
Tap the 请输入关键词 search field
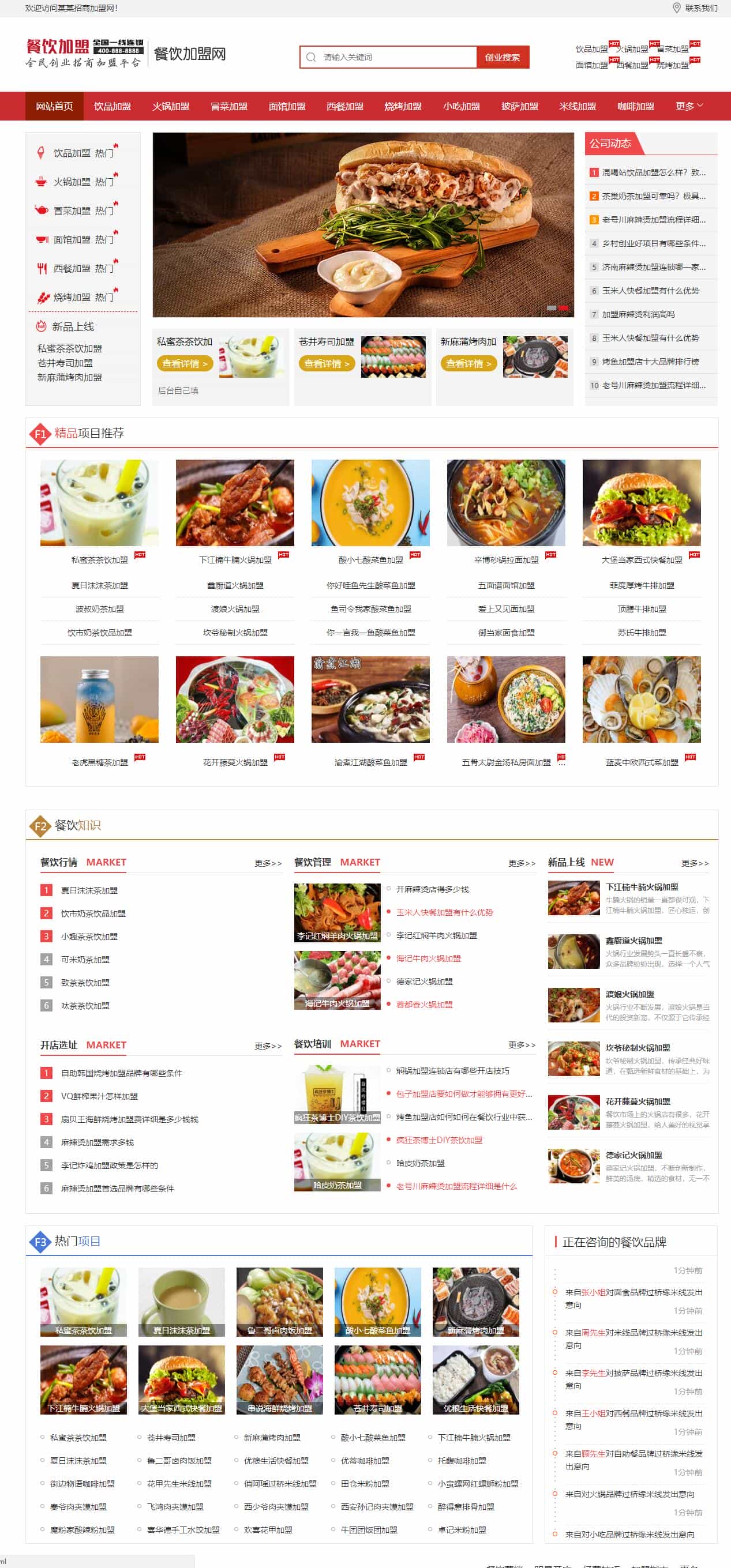[396, 57]
